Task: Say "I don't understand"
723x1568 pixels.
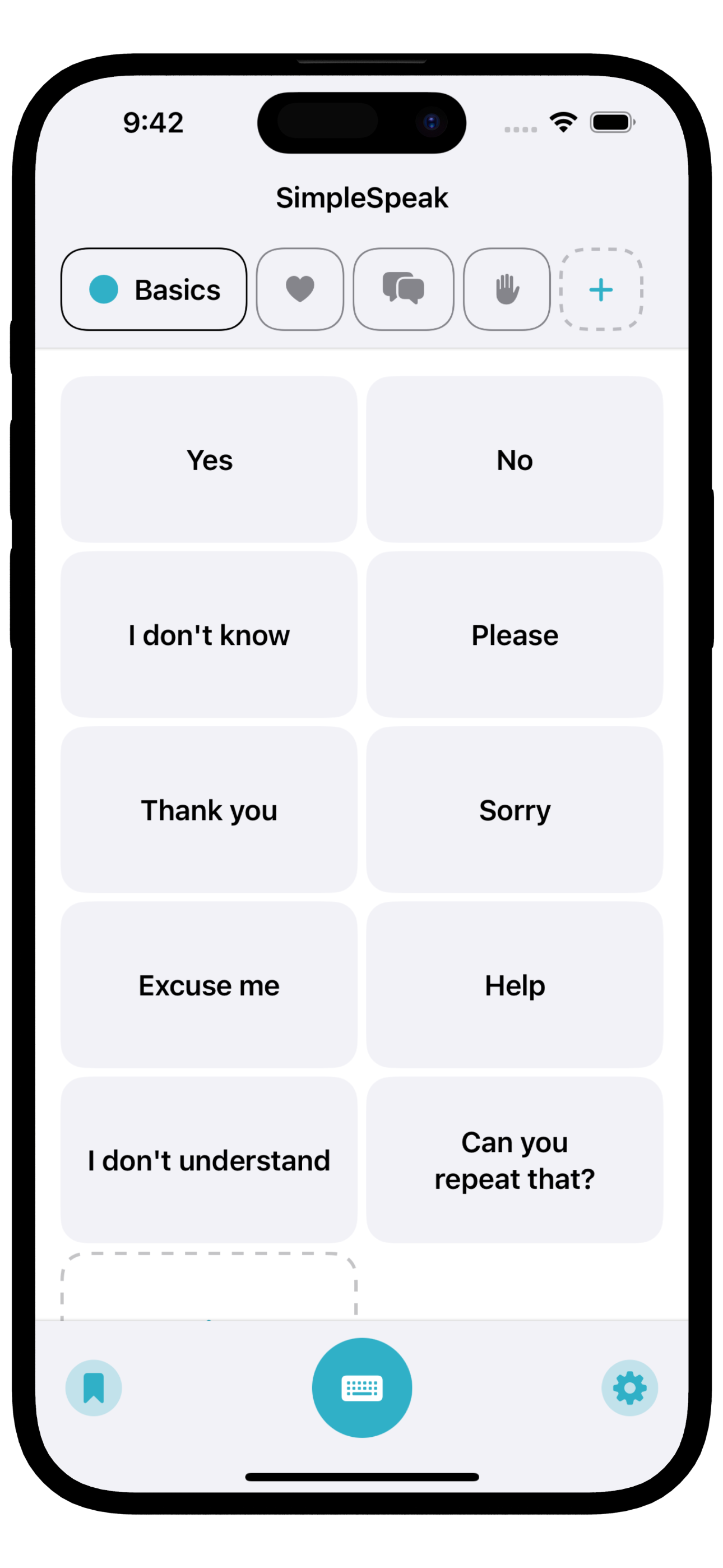Action: (x=208, y=1160)
